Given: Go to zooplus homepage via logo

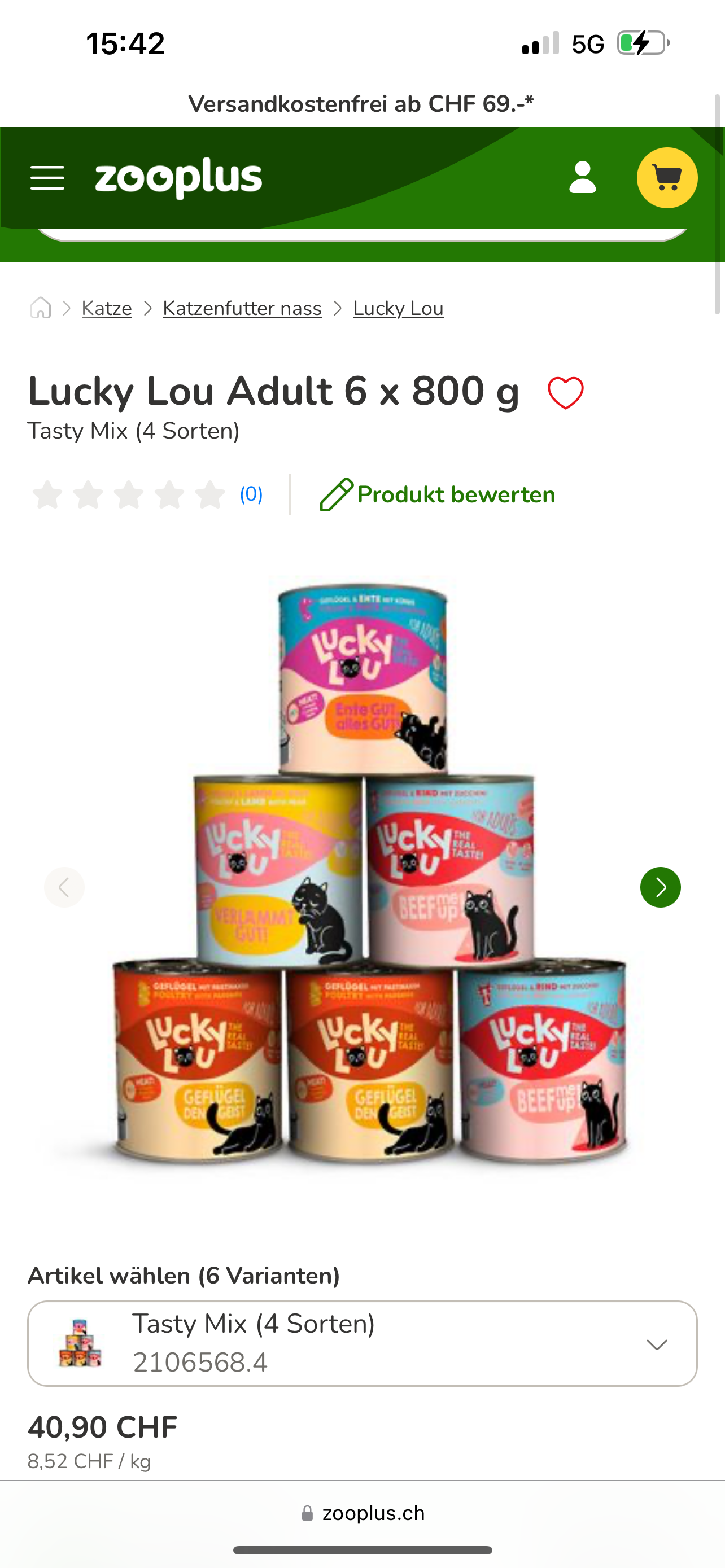Looking at the screenshot, I should point(178,178).
